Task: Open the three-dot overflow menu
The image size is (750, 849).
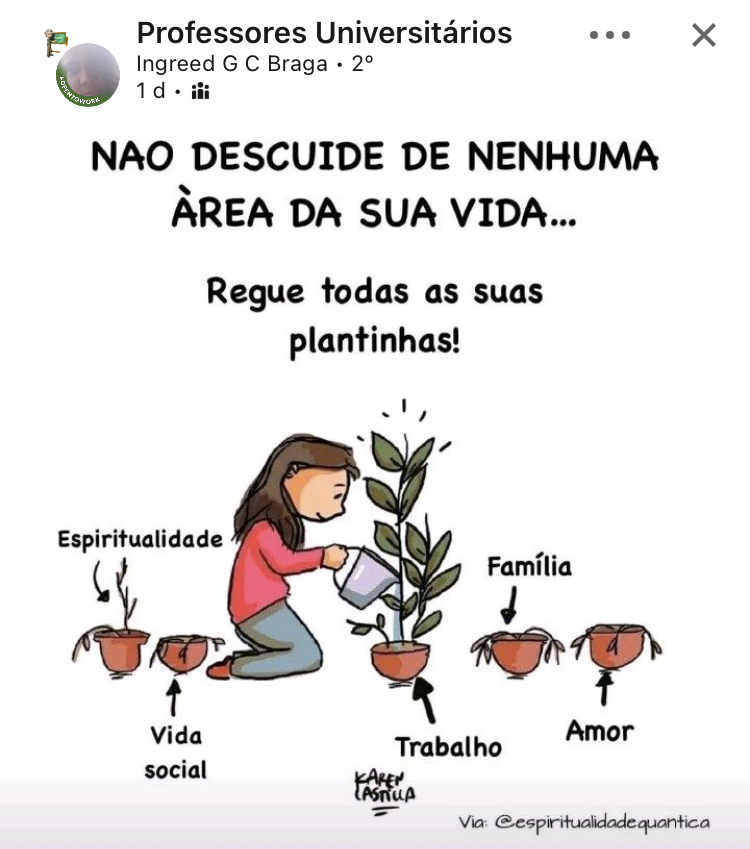Action: [609, 35]
